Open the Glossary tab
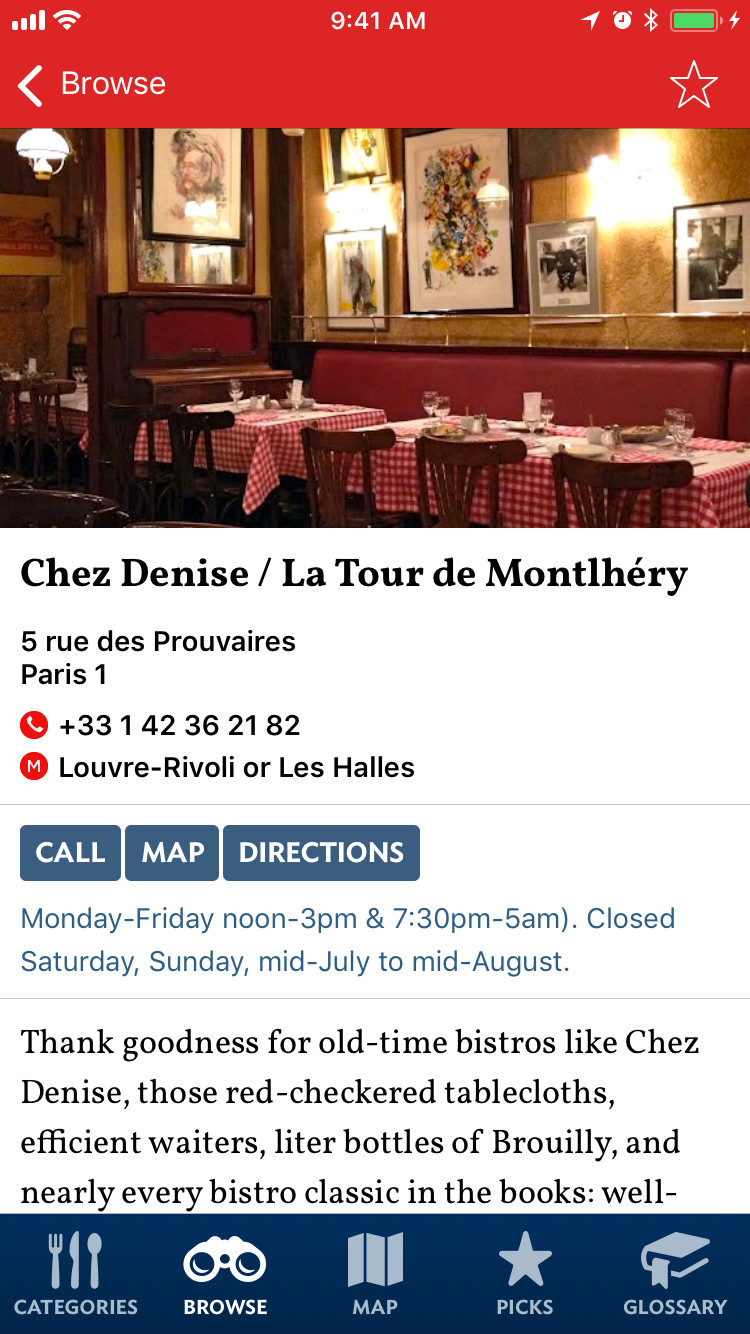Screen dimensions: 750x1334 click(x=675, y=1274)
